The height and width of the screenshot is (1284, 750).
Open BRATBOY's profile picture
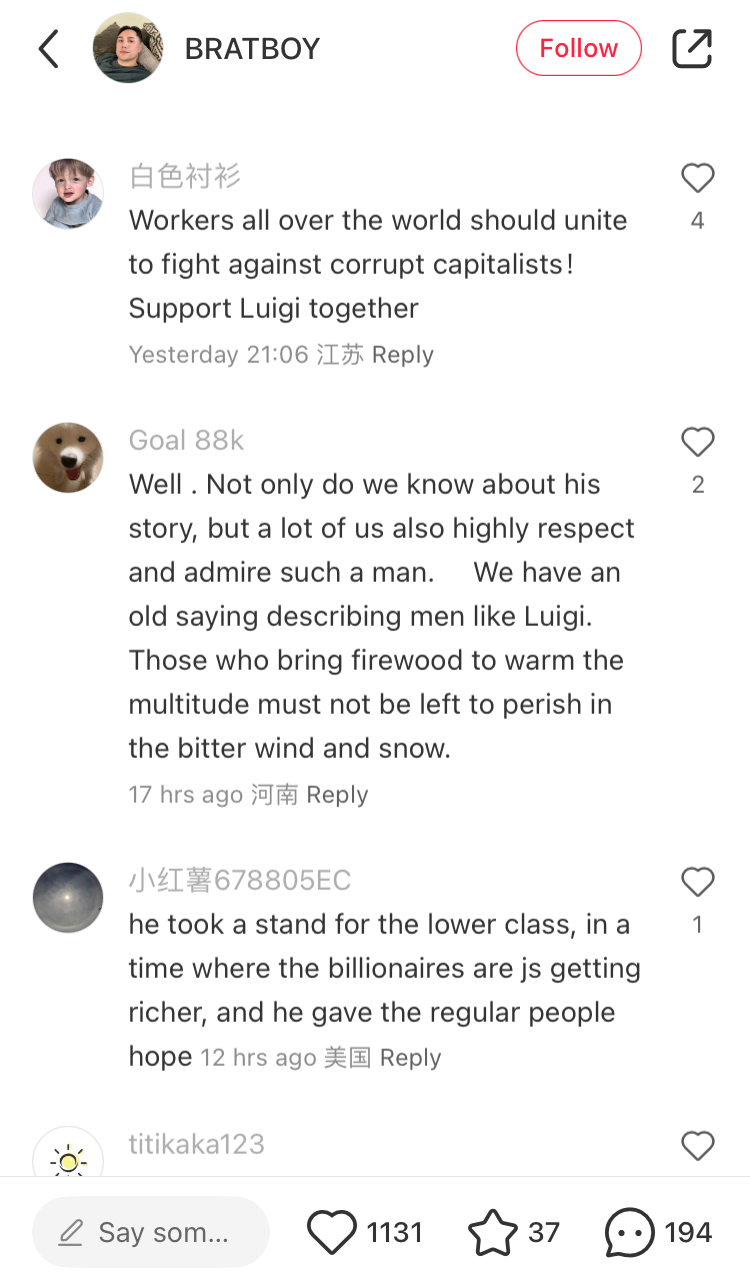point(128,48)
